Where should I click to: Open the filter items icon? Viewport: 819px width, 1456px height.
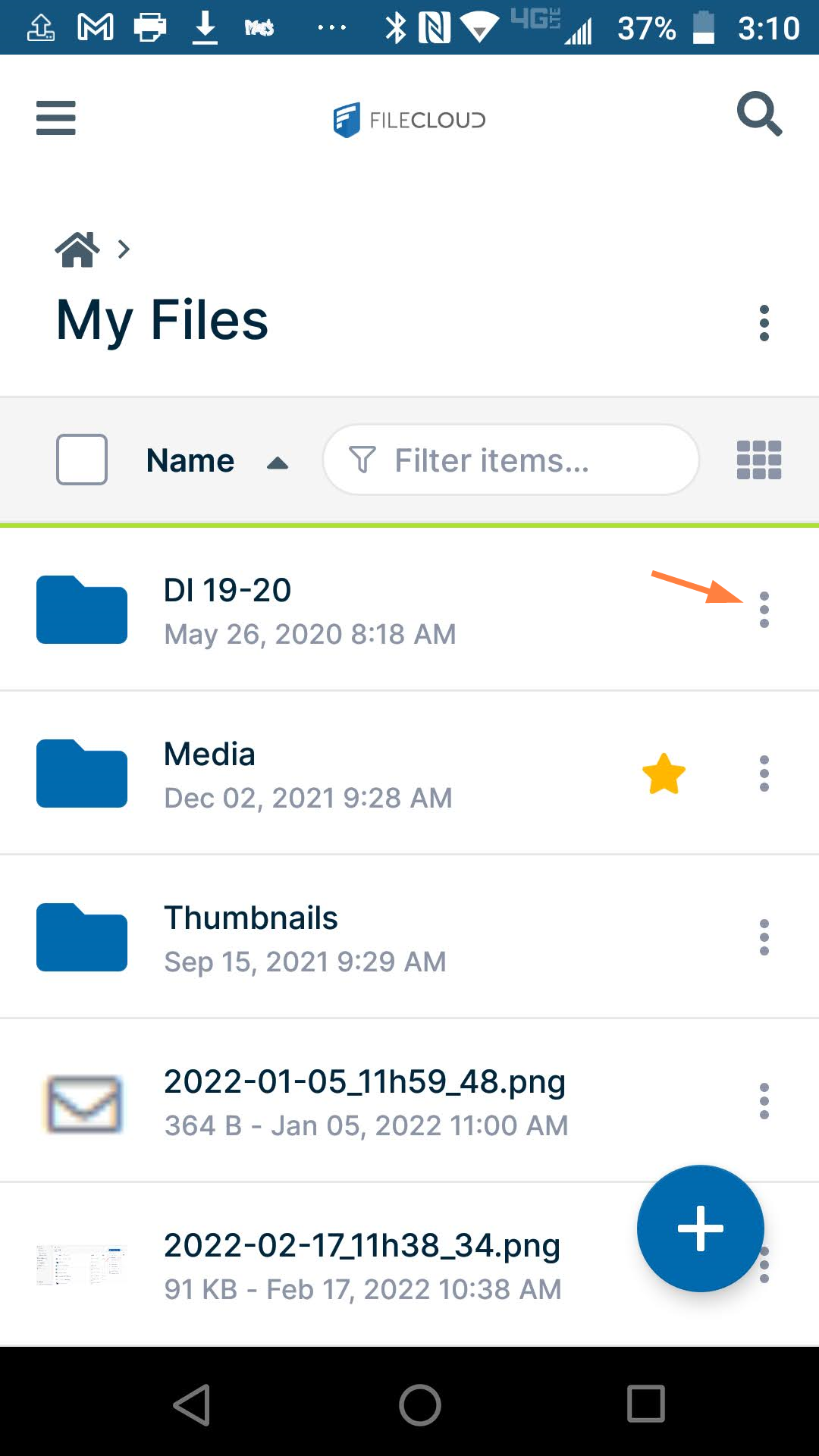pos(363,459)
